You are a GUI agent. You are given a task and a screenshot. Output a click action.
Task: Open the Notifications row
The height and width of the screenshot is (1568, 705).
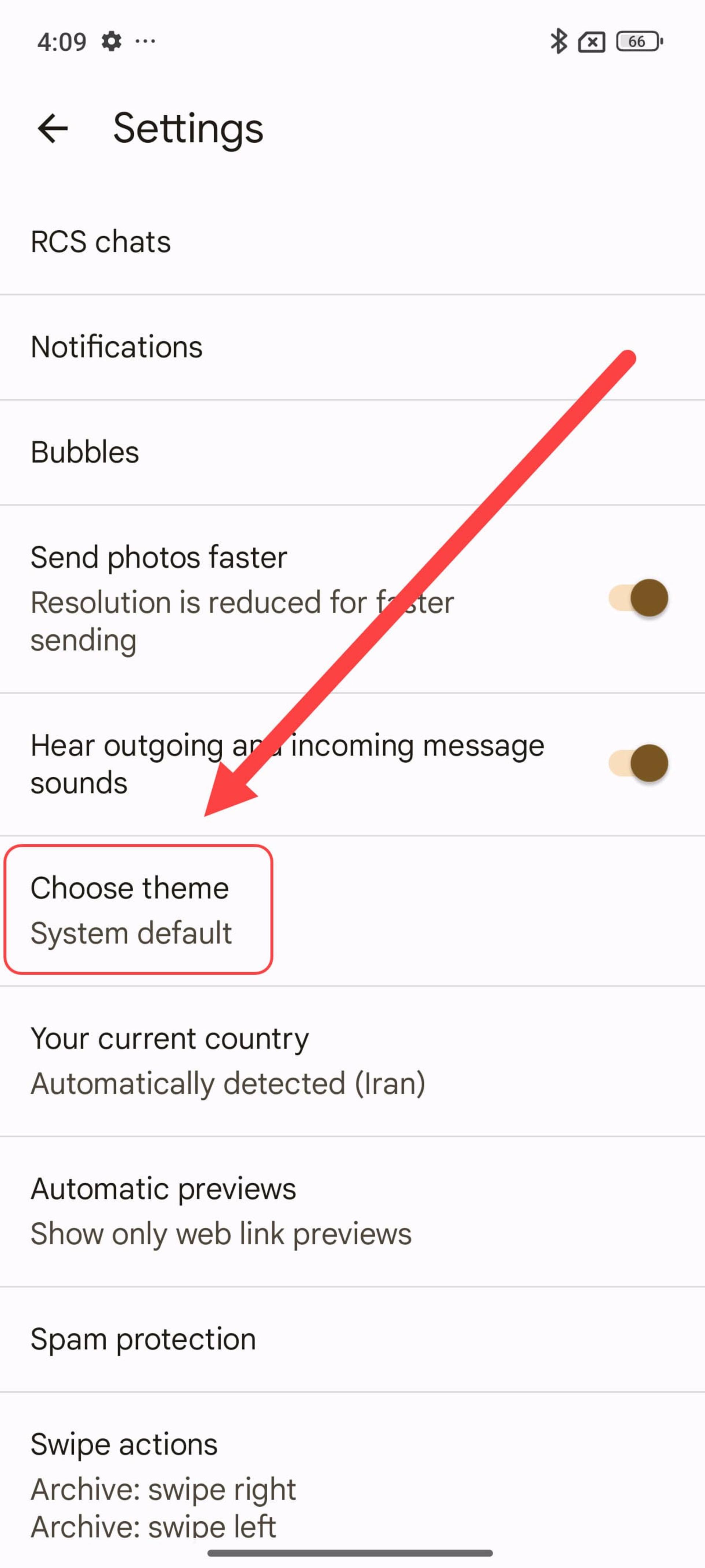[x=352, y=348]
